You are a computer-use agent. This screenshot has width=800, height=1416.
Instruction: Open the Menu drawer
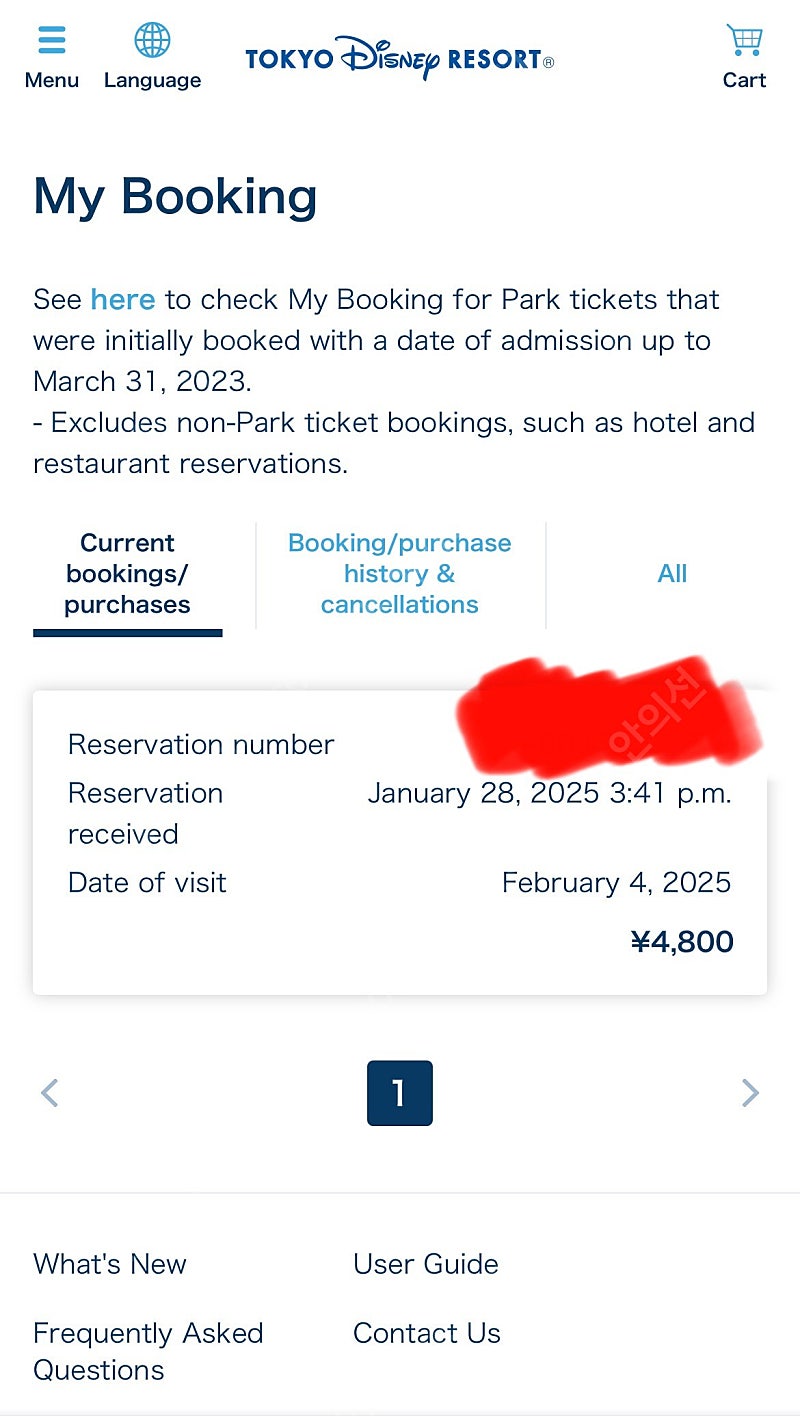pyautogui.click(x=52, y=58)
